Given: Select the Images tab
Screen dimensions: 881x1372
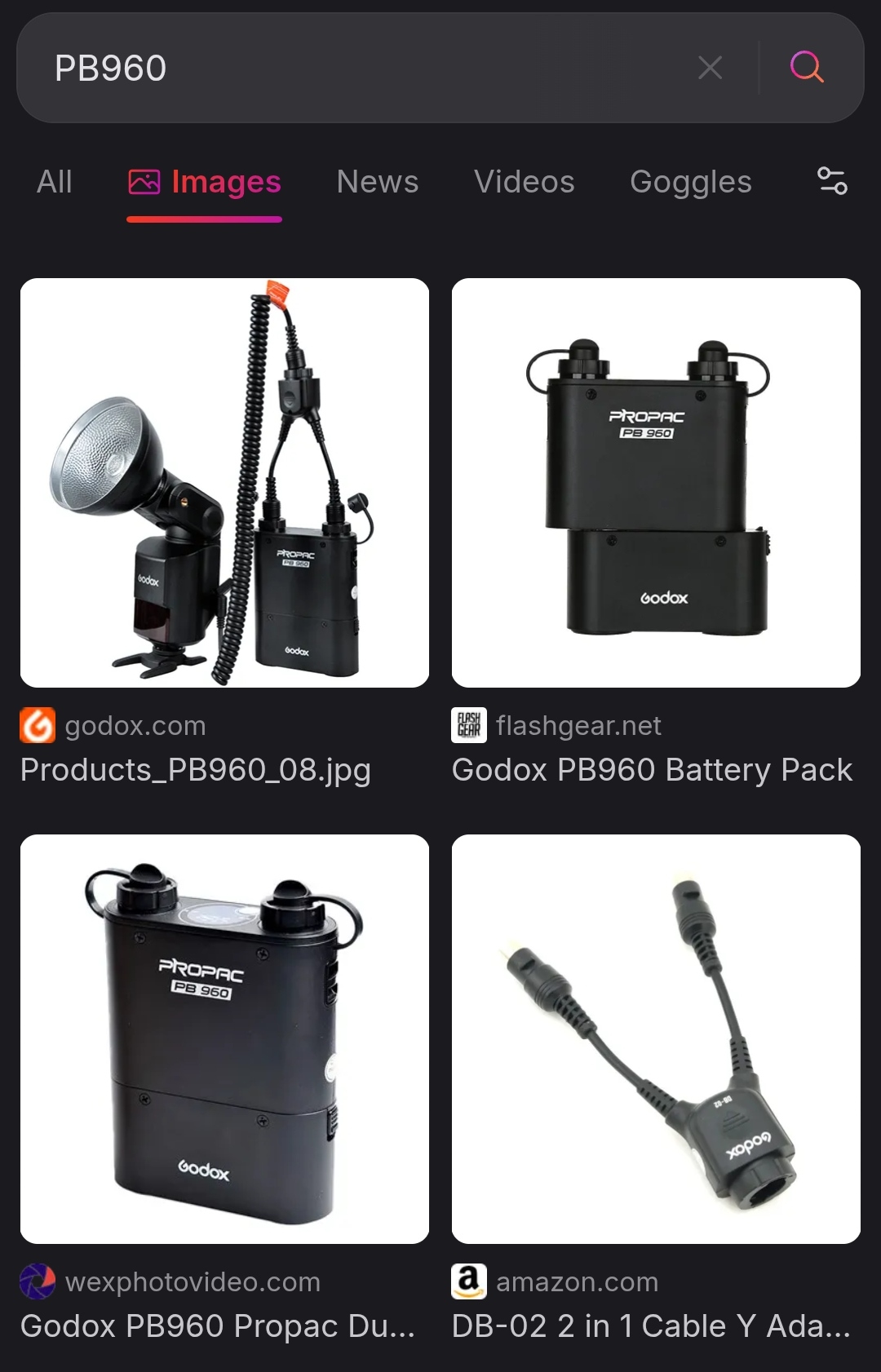Looking at the screenshot, I should [205, 182].
